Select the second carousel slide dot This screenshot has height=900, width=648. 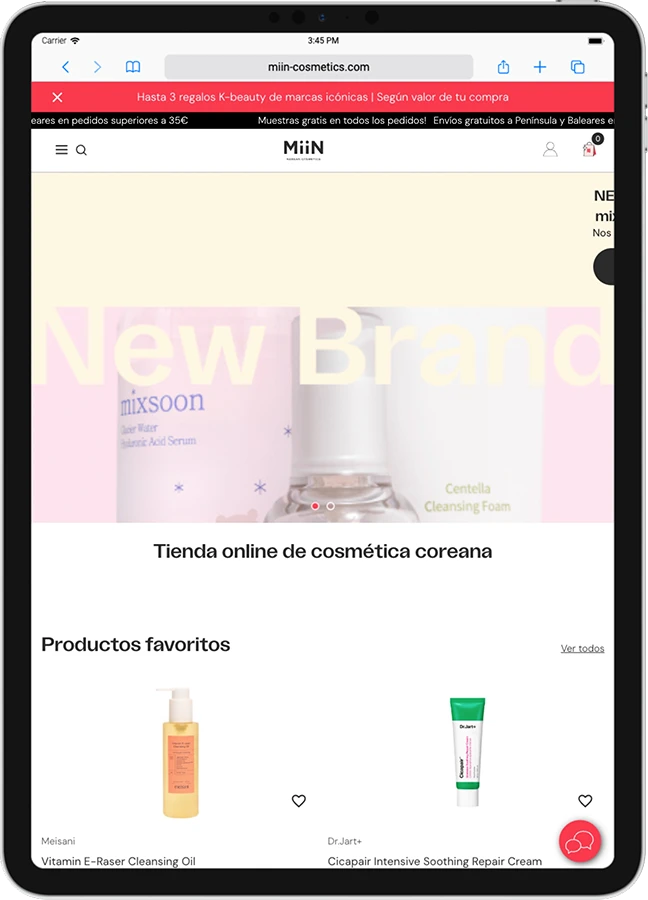[x=331, y=506]
